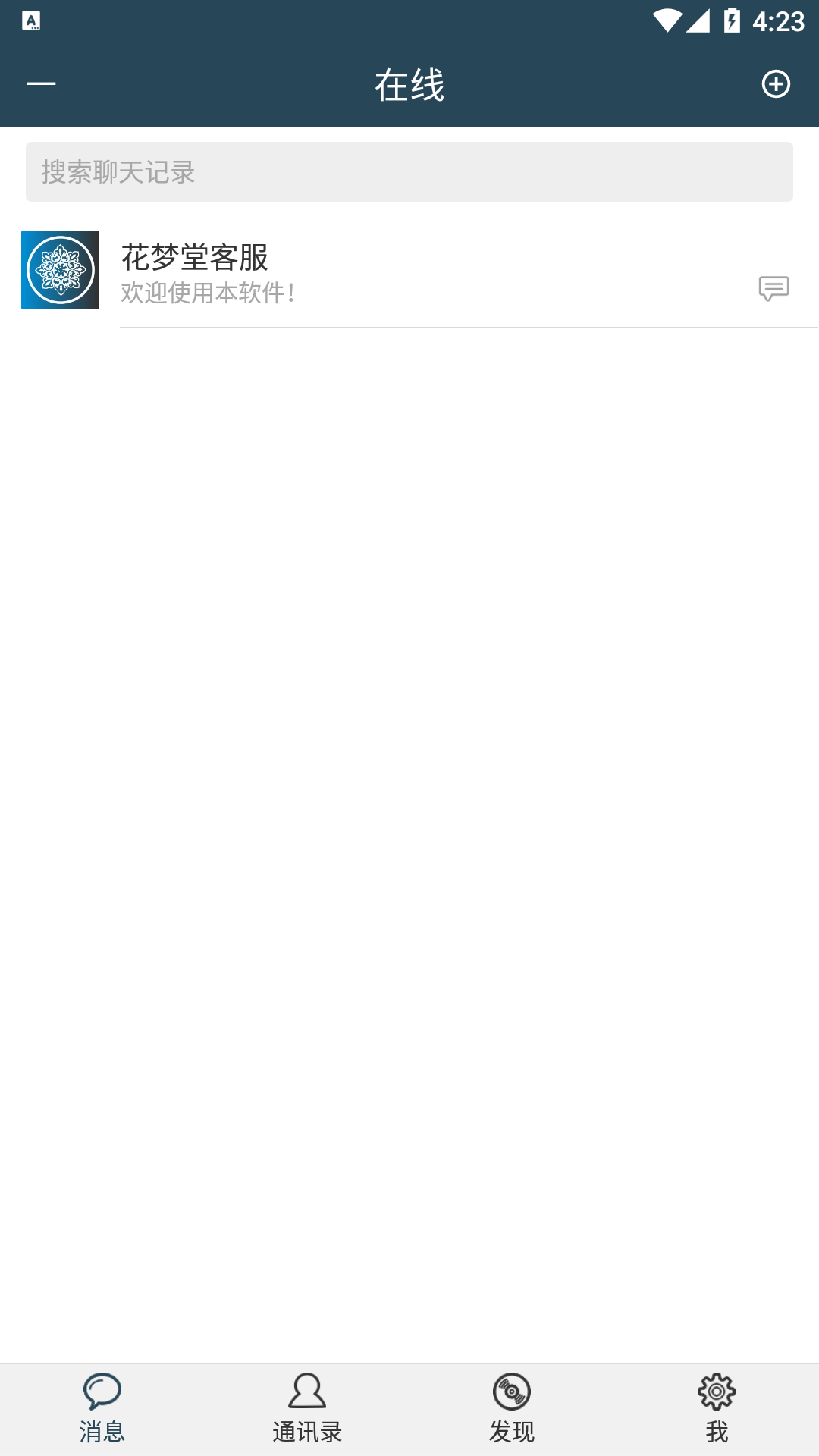Screen dimensions: 819x1456
Task: Switch to the 通讯录 tab
Action: click(307, 1409)
